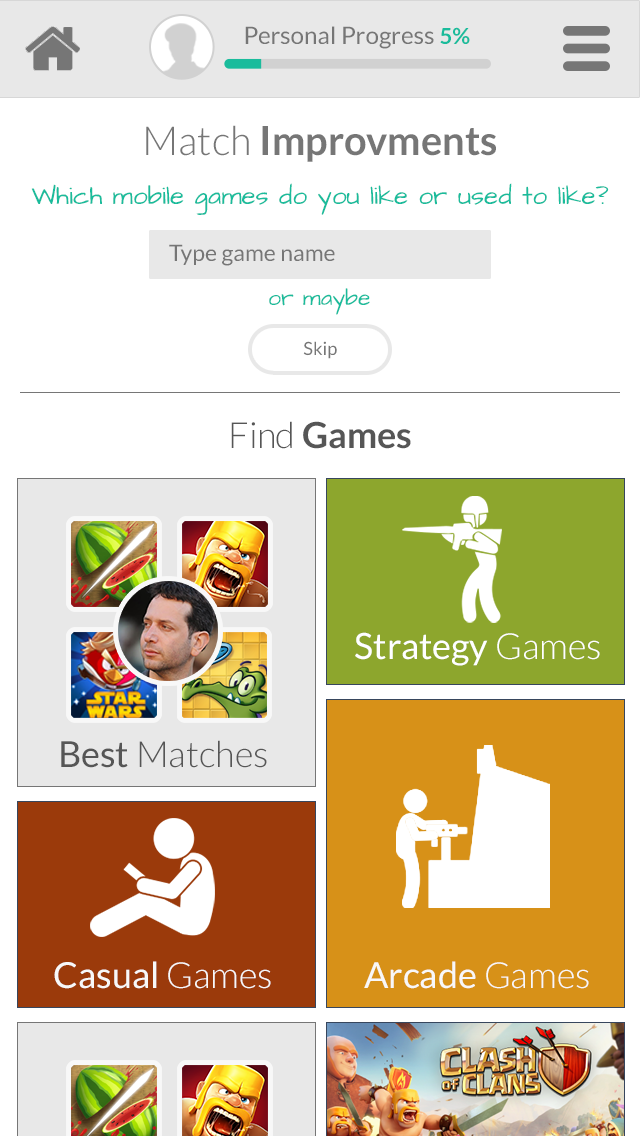
Task: Open the profile avatar
Action: pyautogui.click(x=182, y=47)
